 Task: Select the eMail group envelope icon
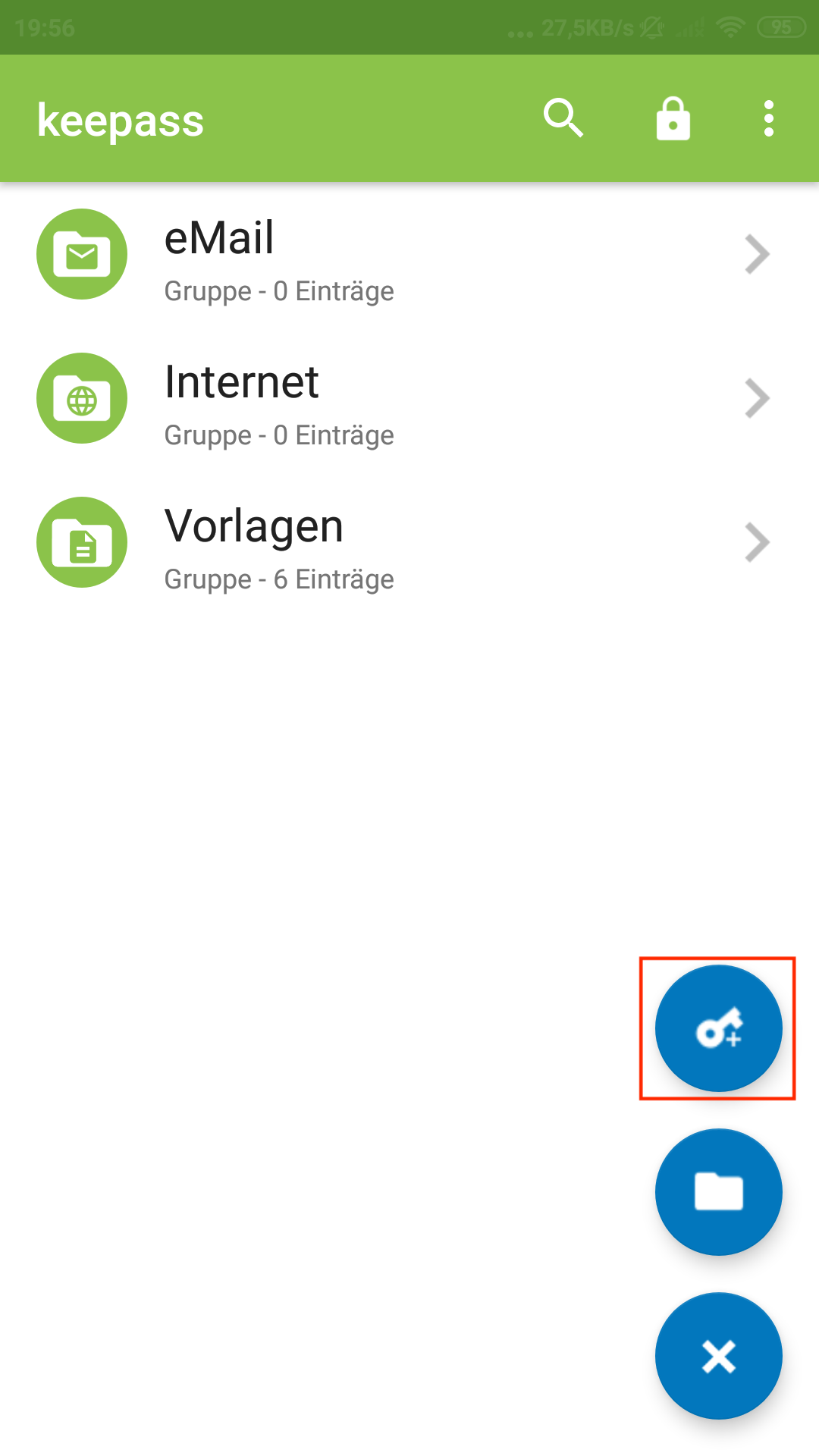(82, 254)
